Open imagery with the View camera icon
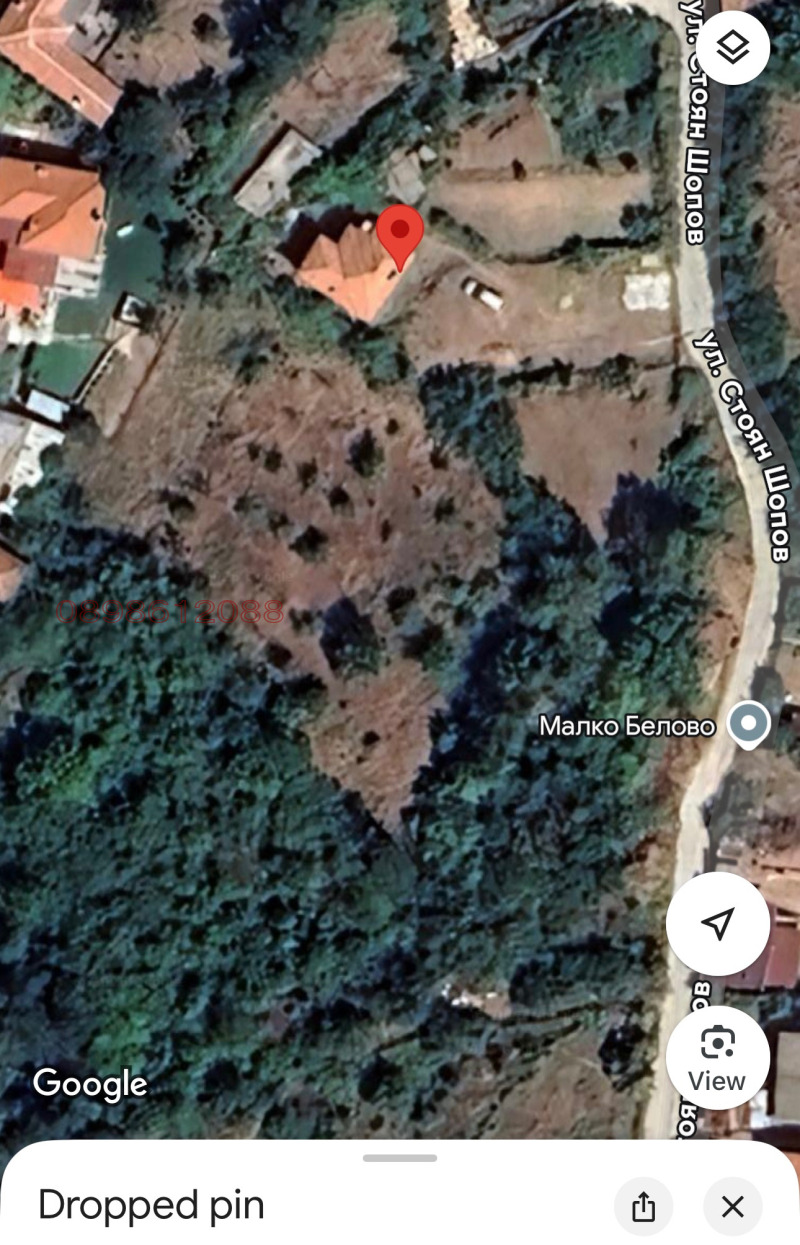This screenshot has width=800, height=1245. point(717,1057)
